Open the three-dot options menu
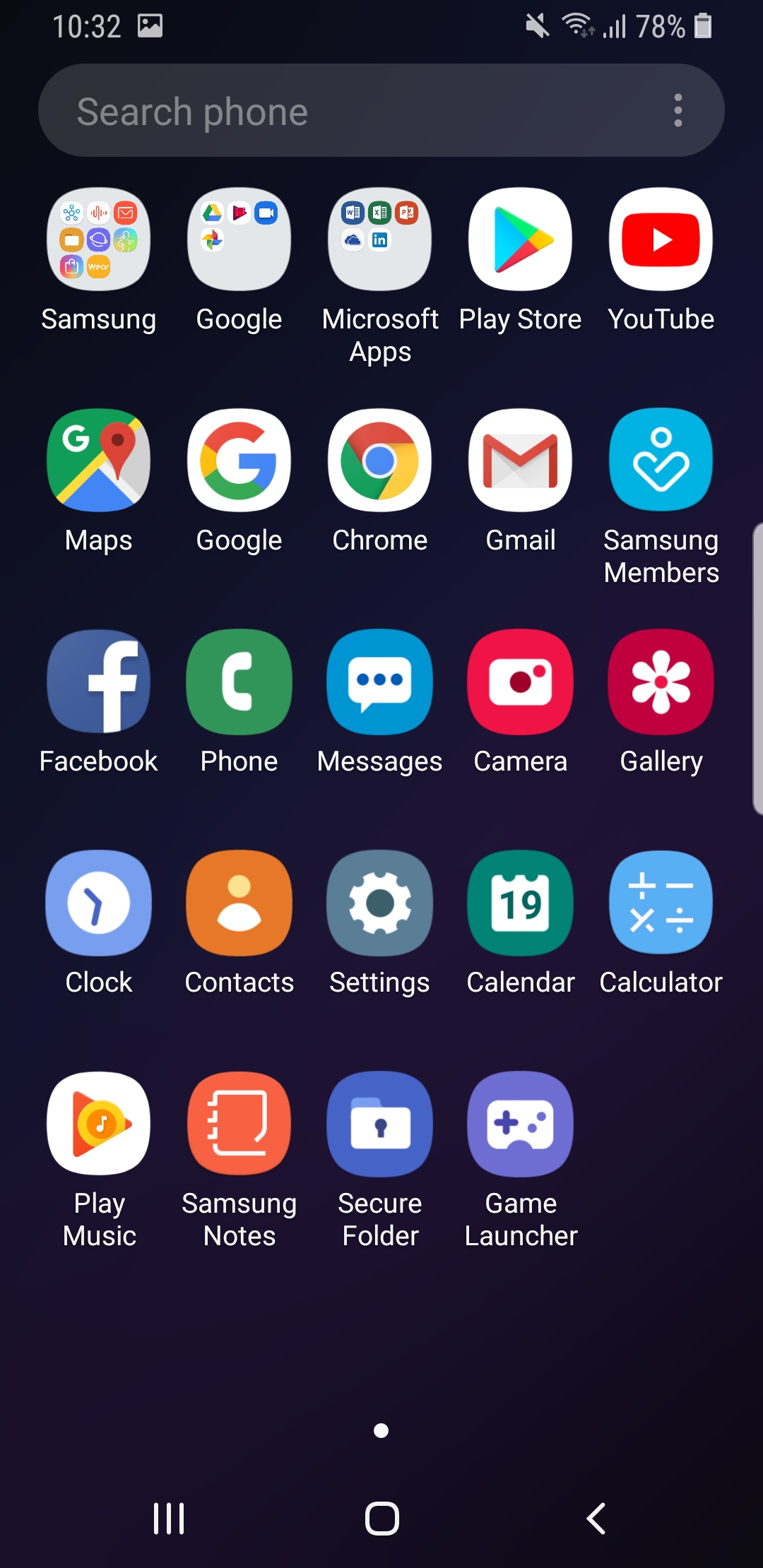 [678, 111]
